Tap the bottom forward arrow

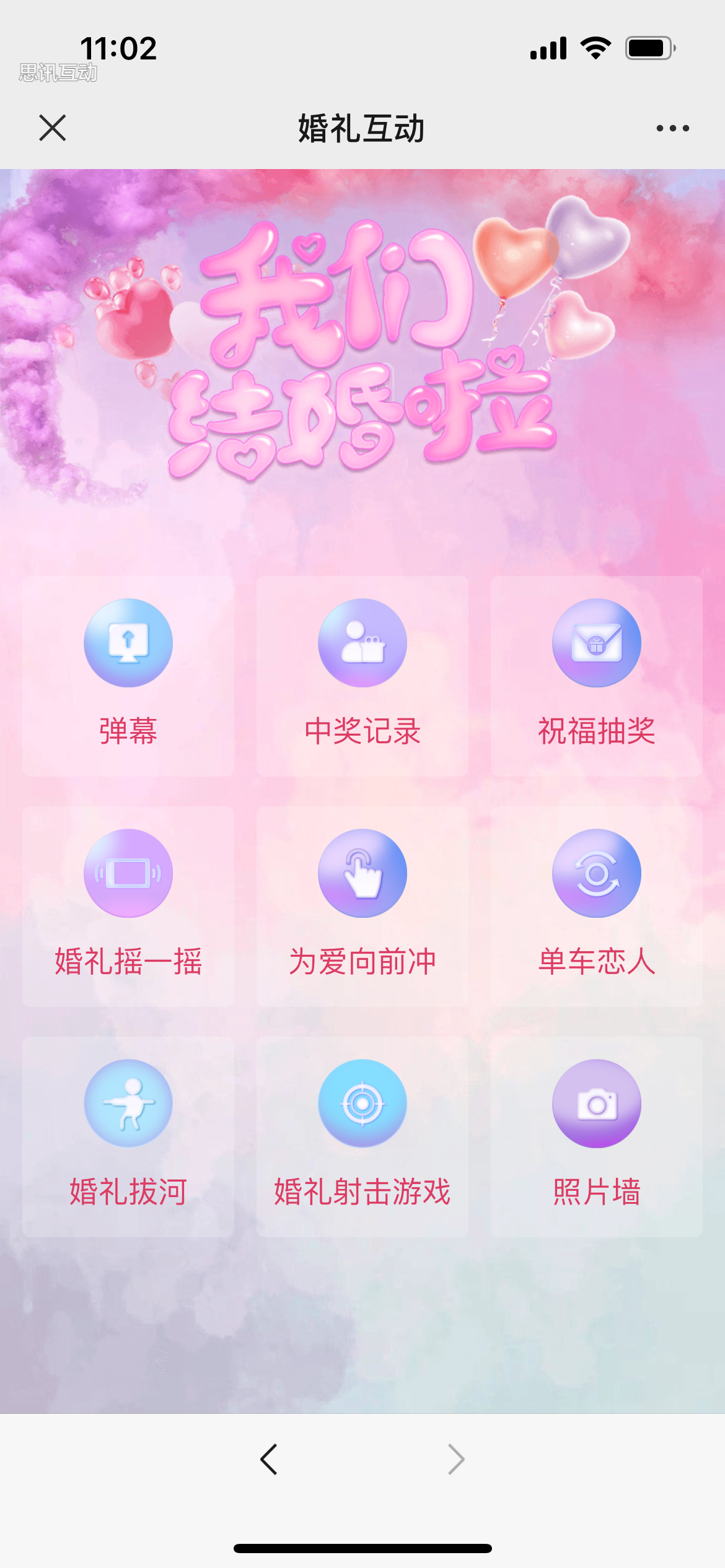click(456, 1460)
